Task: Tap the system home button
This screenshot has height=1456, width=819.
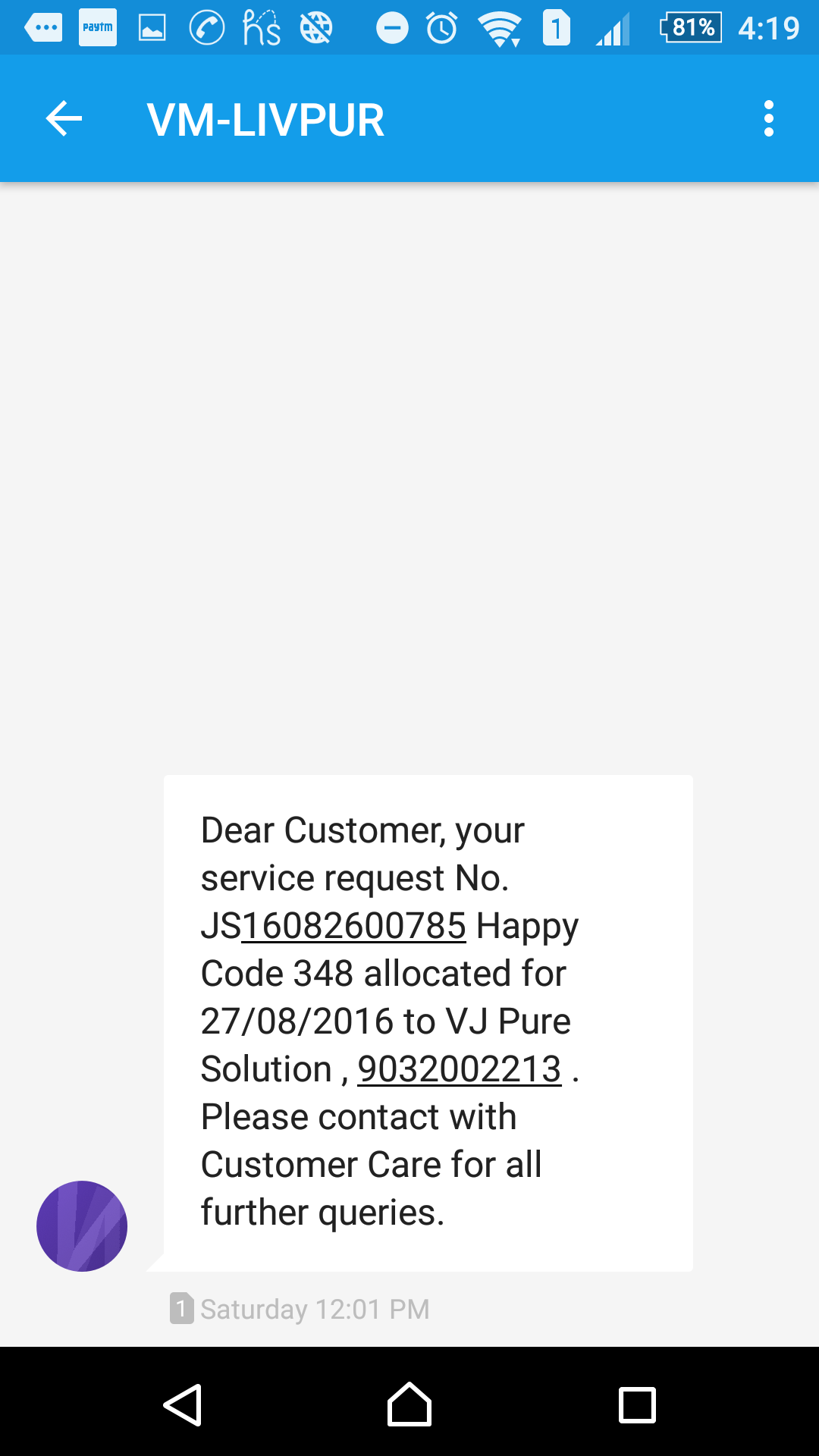Action: tap(409, 1404)
